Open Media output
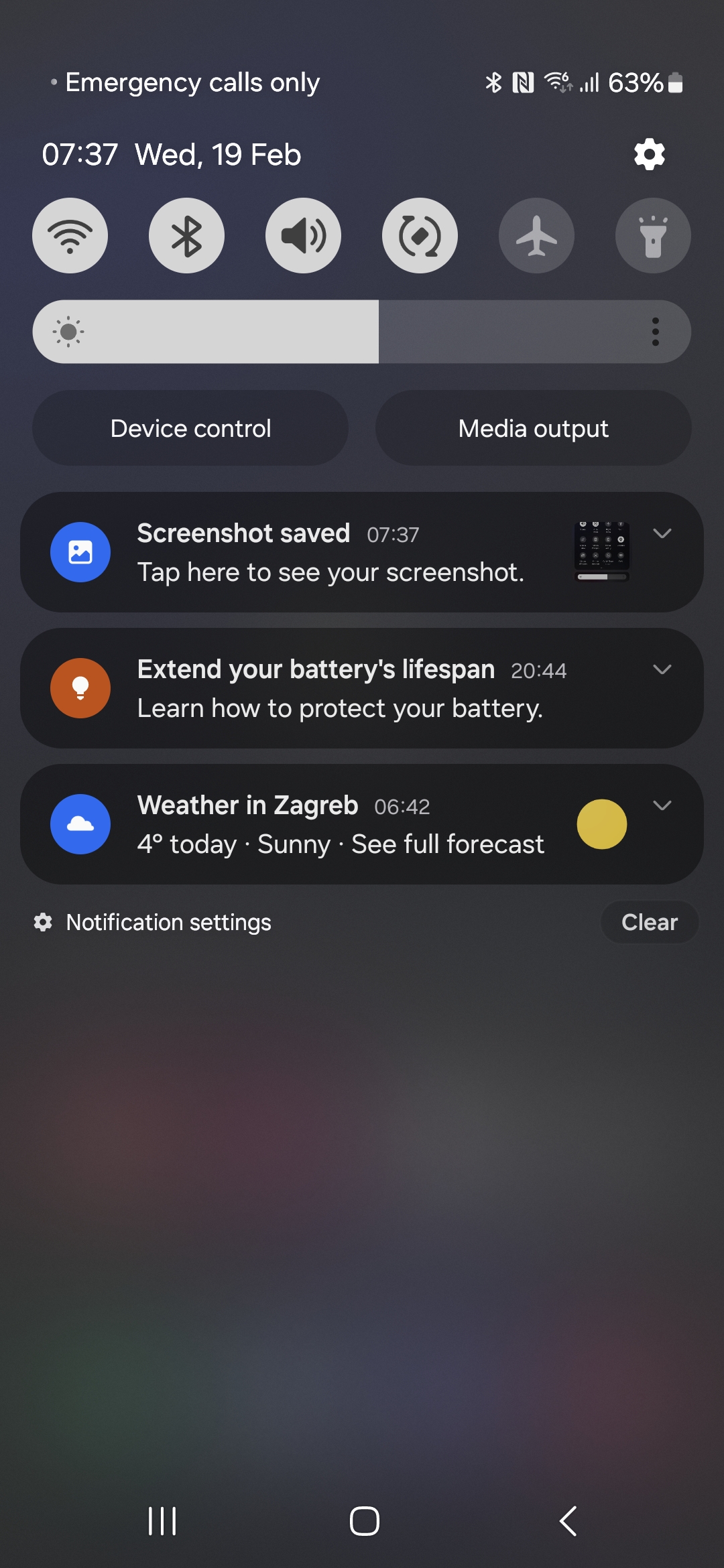The image size is (724, 1568). point(534,428)
